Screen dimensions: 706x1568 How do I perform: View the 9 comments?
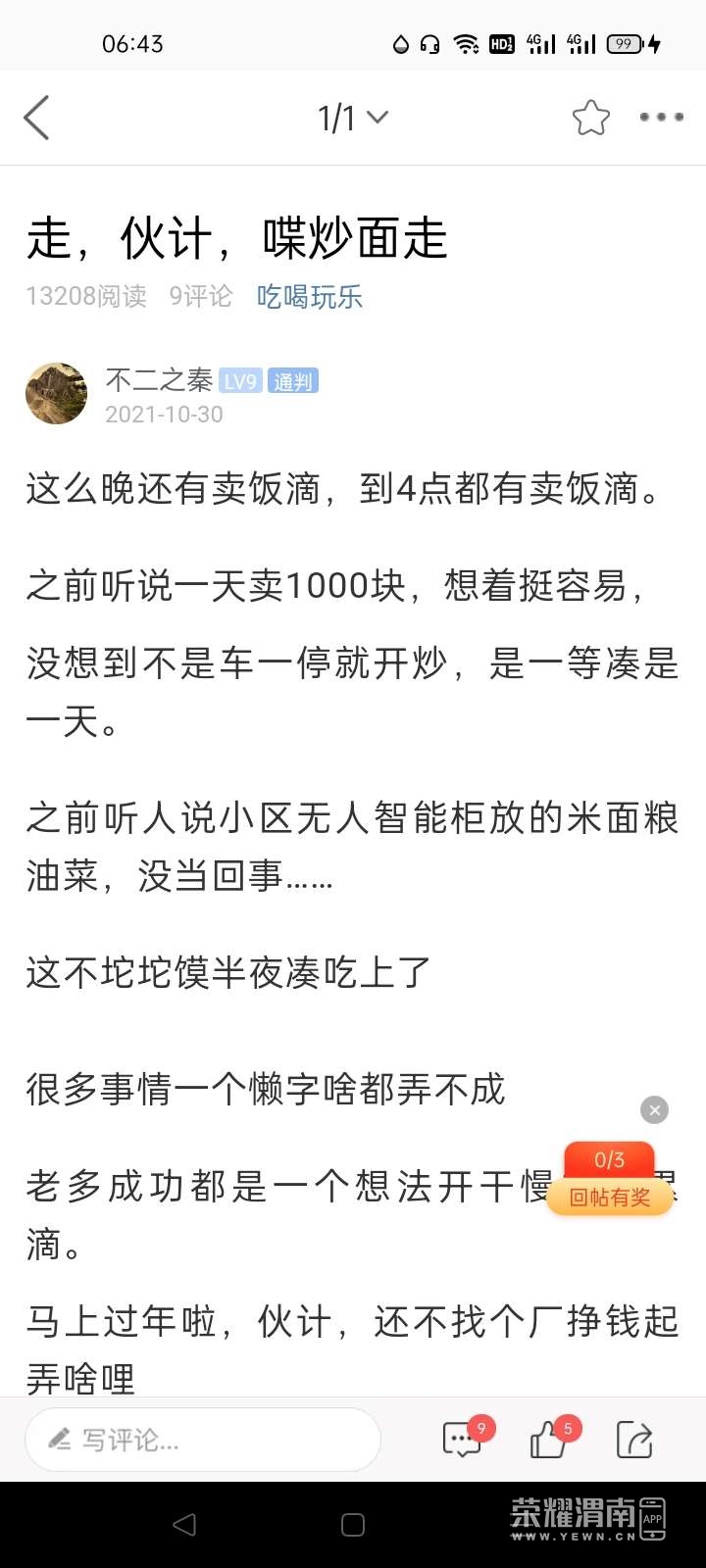[463, 1440]
